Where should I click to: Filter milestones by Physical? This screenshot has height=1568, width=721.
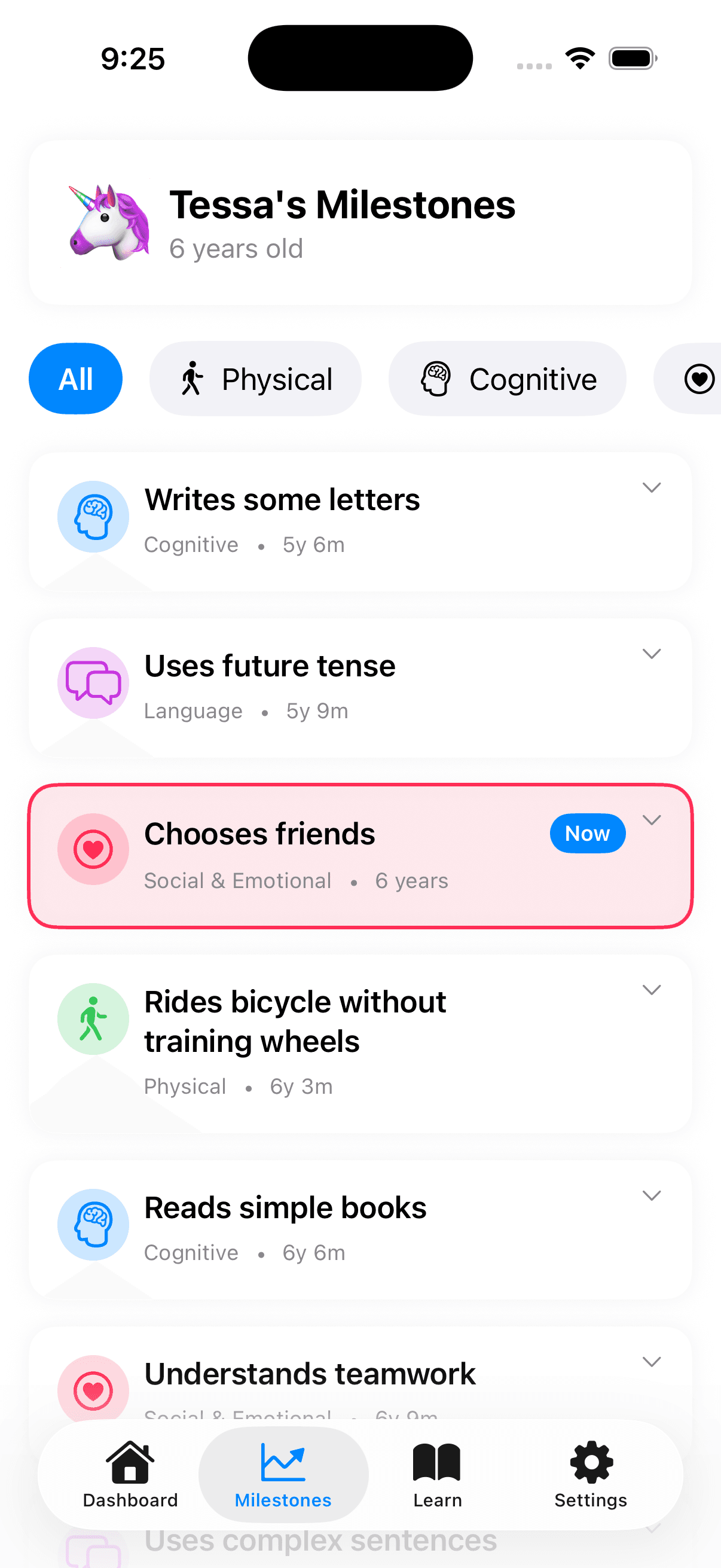pyautogui.click(x=255, y=379)
